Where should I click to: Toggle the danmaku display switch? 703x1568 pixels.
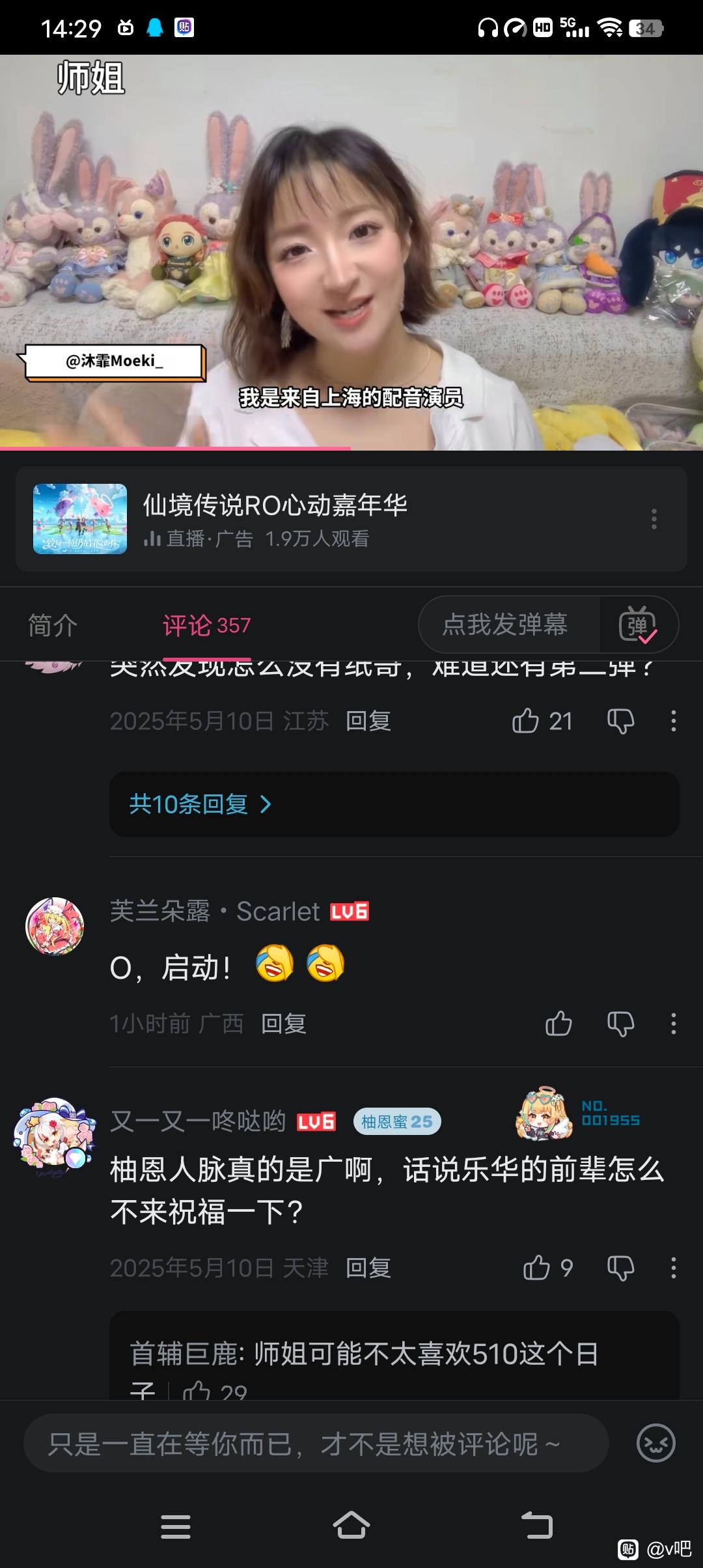(638, 625)
